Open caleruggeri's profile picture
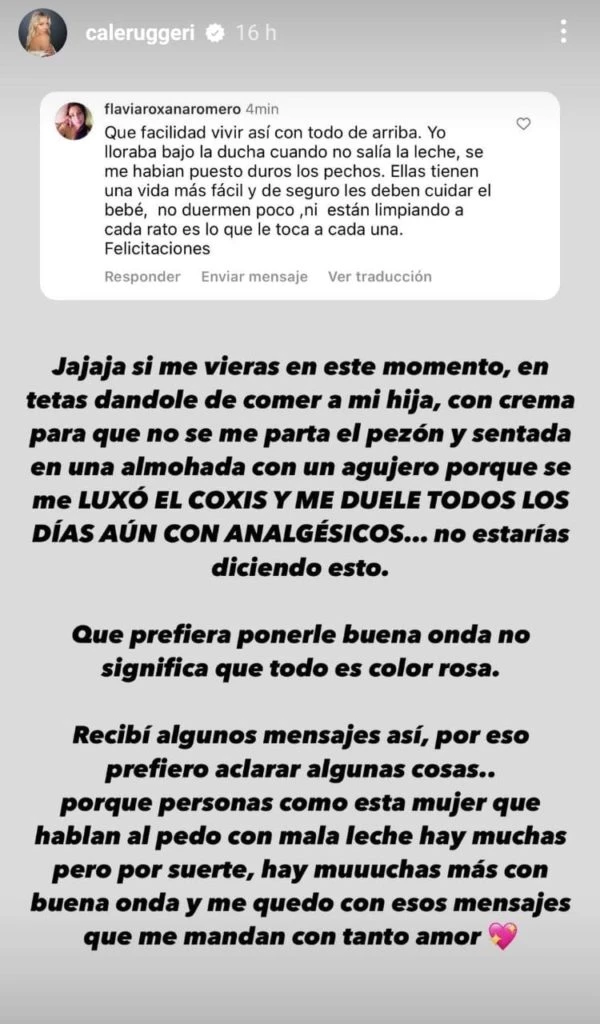This screenshot has width=600, height=1024. [43, 33]
